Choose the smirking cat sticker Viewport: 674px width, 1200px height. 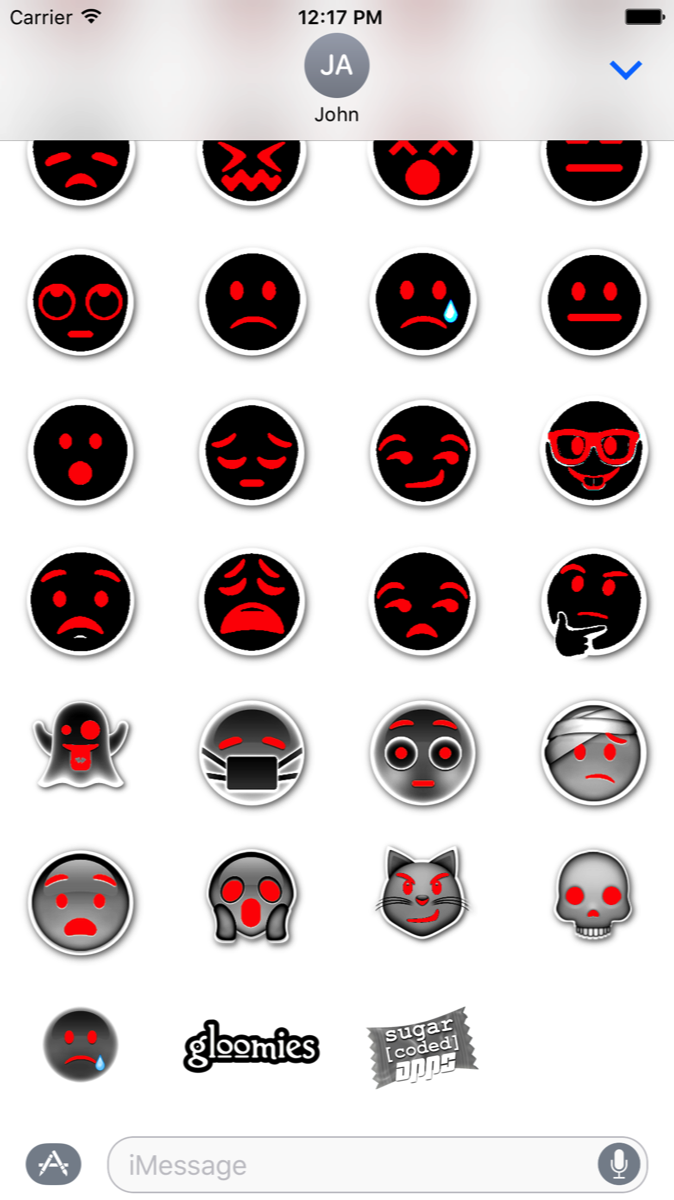tap(421, 897)
